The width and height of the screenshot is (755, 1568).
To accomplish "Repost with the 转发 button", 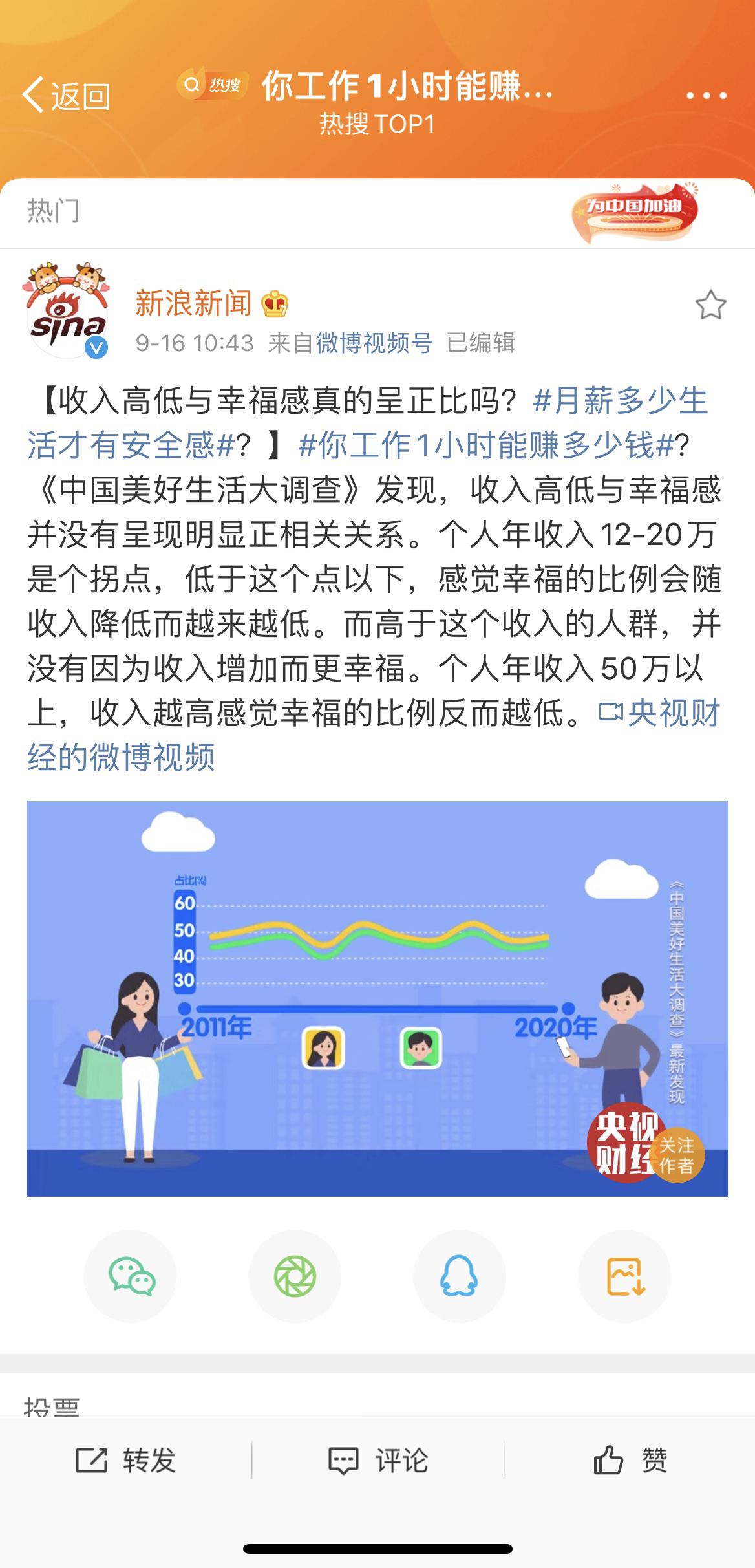I will [x=126, y=1461].
